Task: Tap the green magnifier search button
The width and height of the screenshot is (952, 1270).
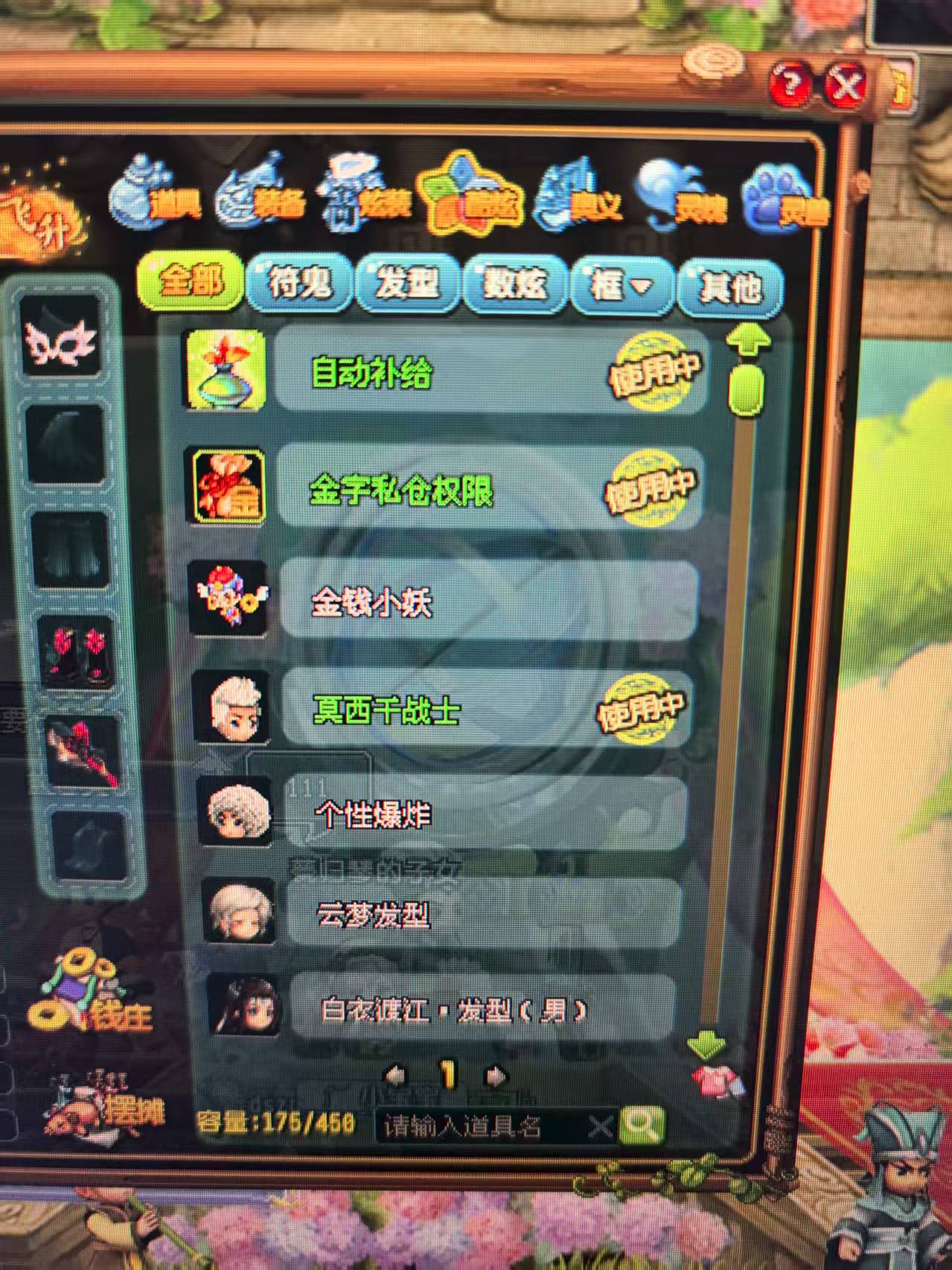Action: (642, 1126)
